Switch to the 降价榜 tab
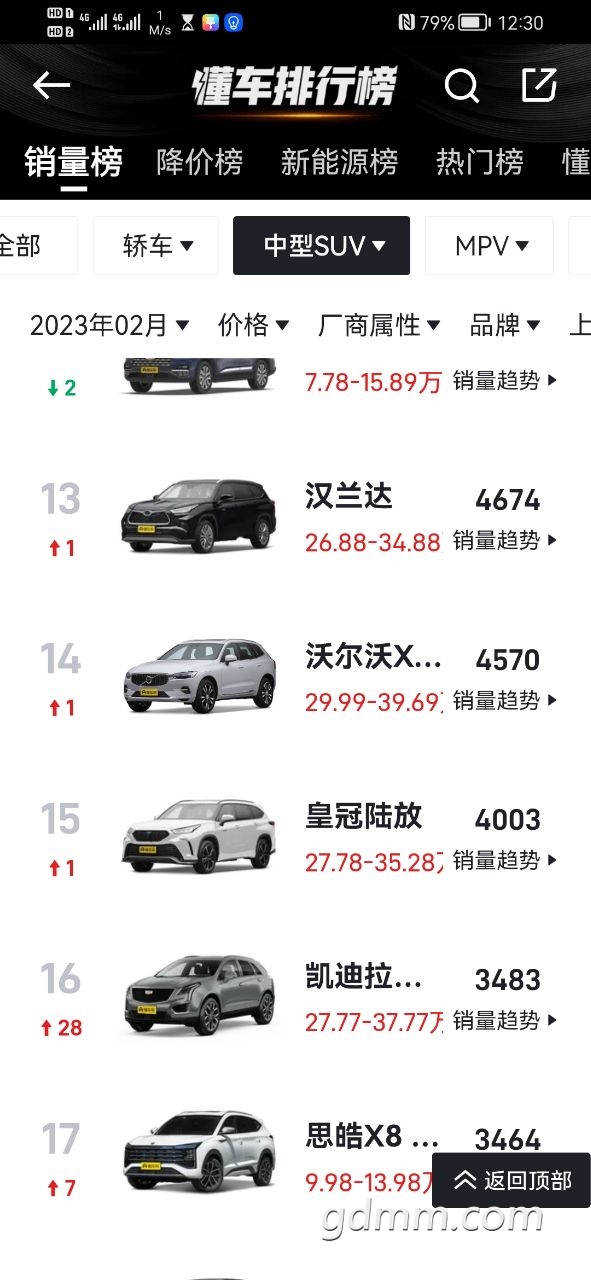The width and height of the screenshot is (591, 1280). point(200,162)
